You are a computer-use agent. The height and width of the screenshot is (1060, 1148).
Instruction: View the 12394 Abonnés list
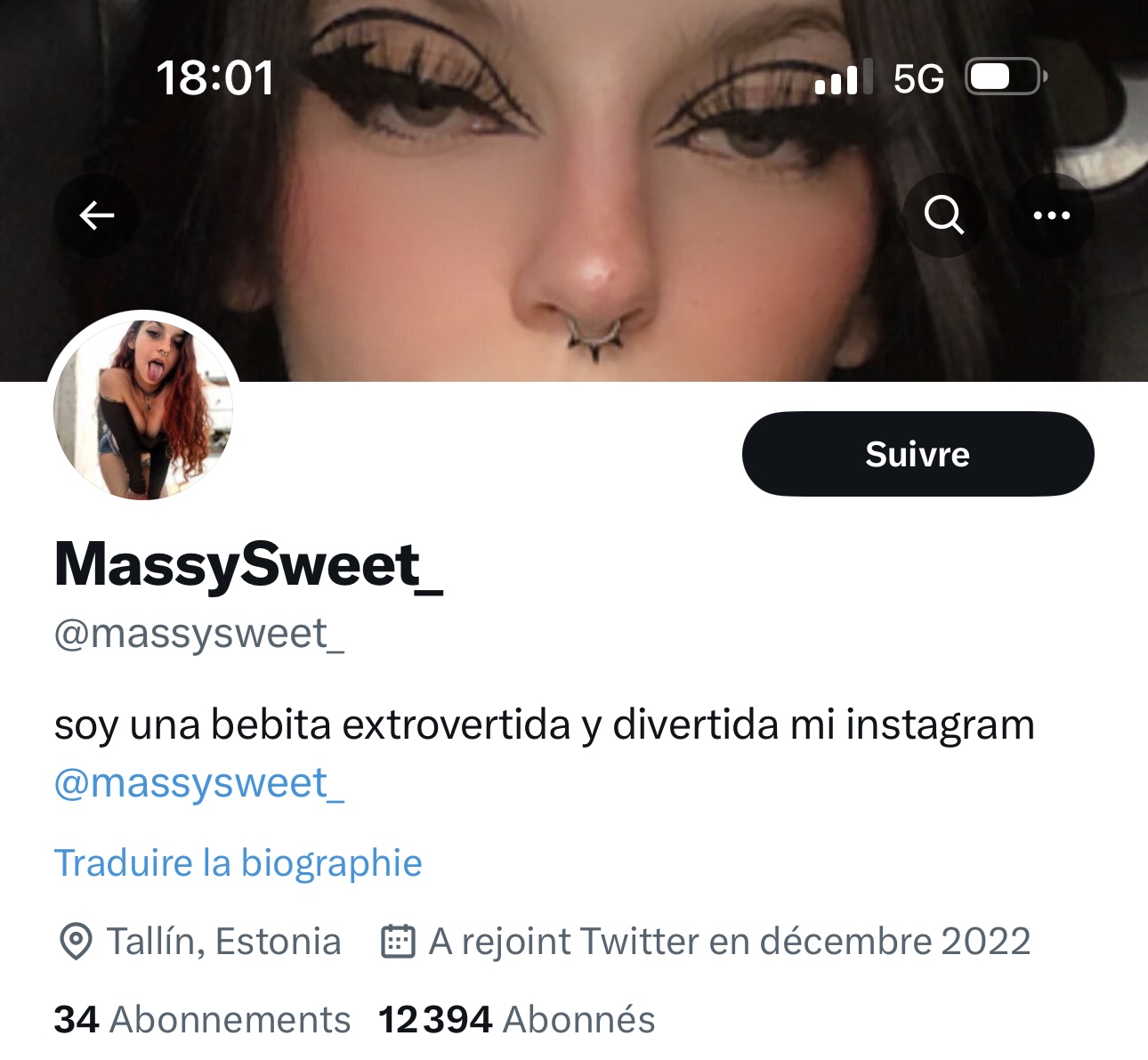(516, 1020)
